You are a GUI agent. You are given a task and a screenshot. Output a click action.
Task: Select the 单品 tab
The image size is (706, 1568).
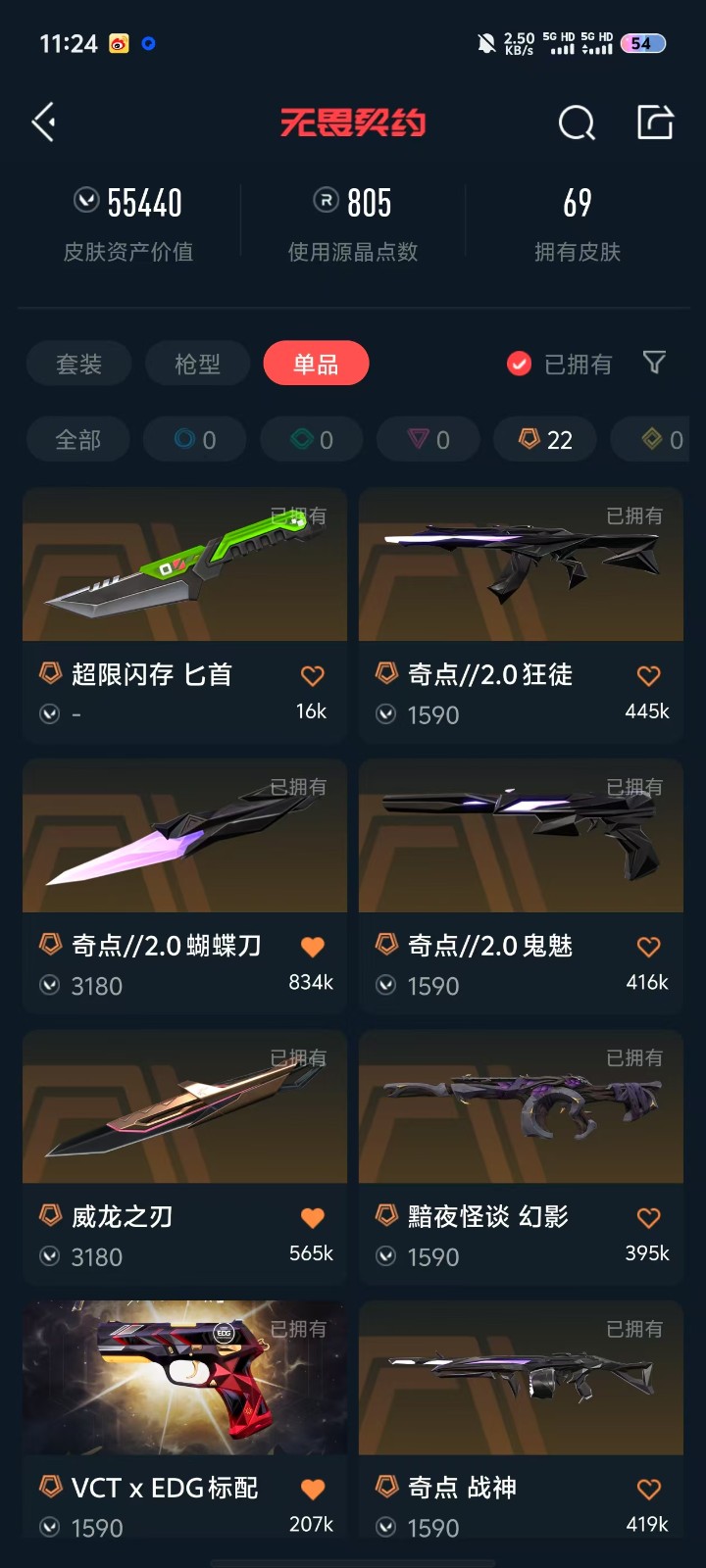click(x=316, y=364)
